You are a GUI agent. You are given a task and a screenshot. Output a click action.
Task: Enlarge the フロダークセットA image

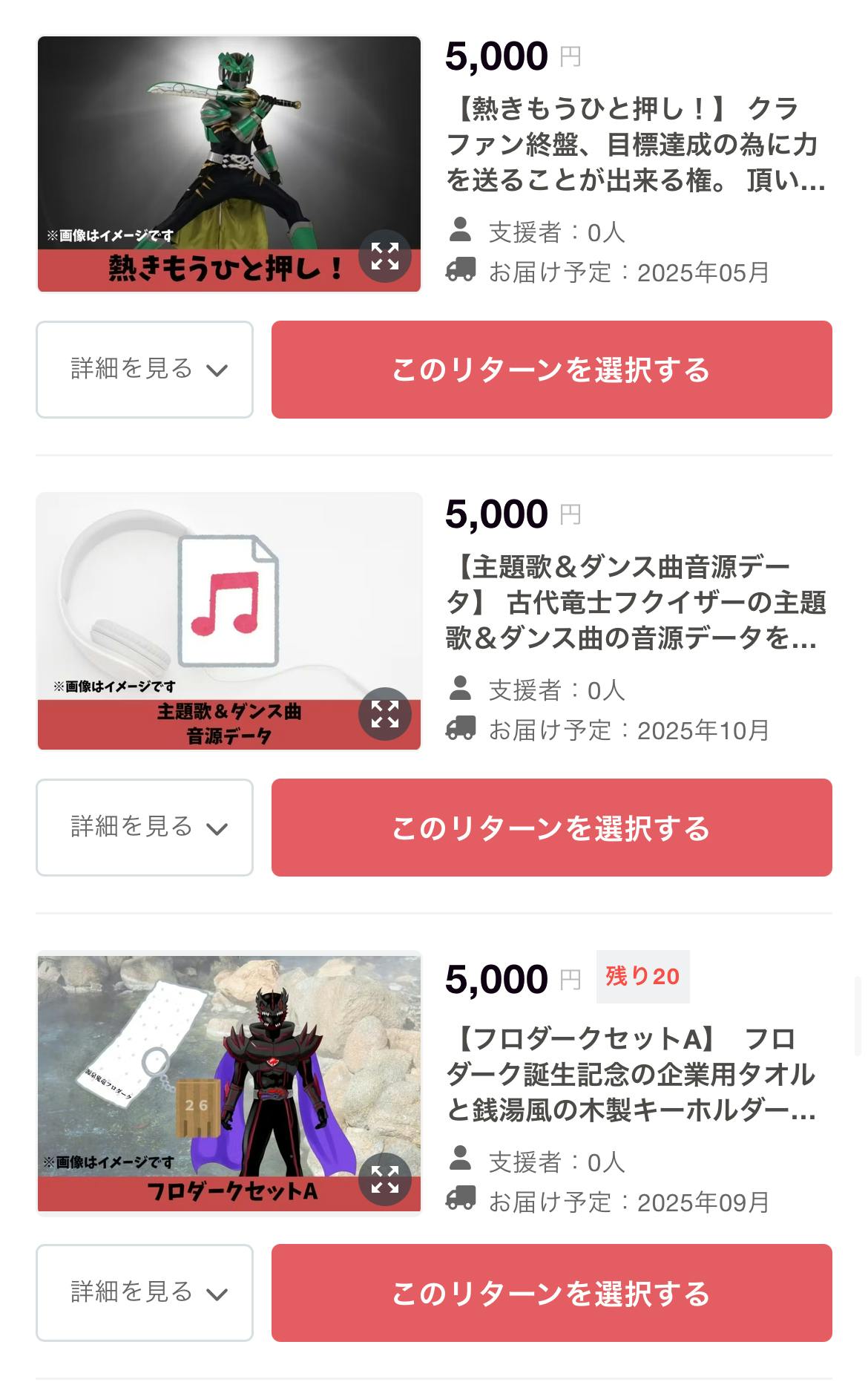click(x=384, y=1179)
